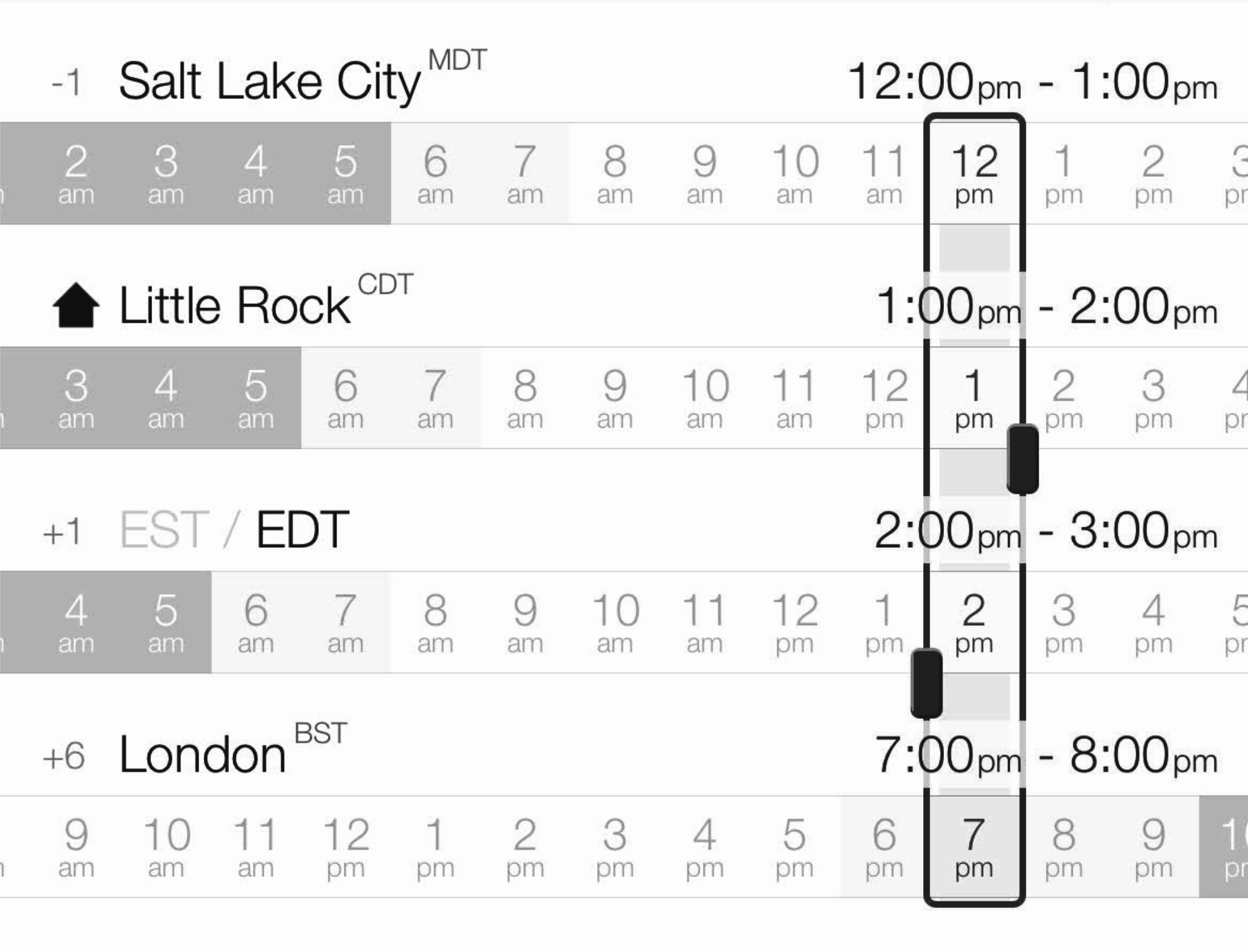Viewport: 1248px width, 952px height.
Task: Select 6 am in Salt Lake City row
Action: 435,173
